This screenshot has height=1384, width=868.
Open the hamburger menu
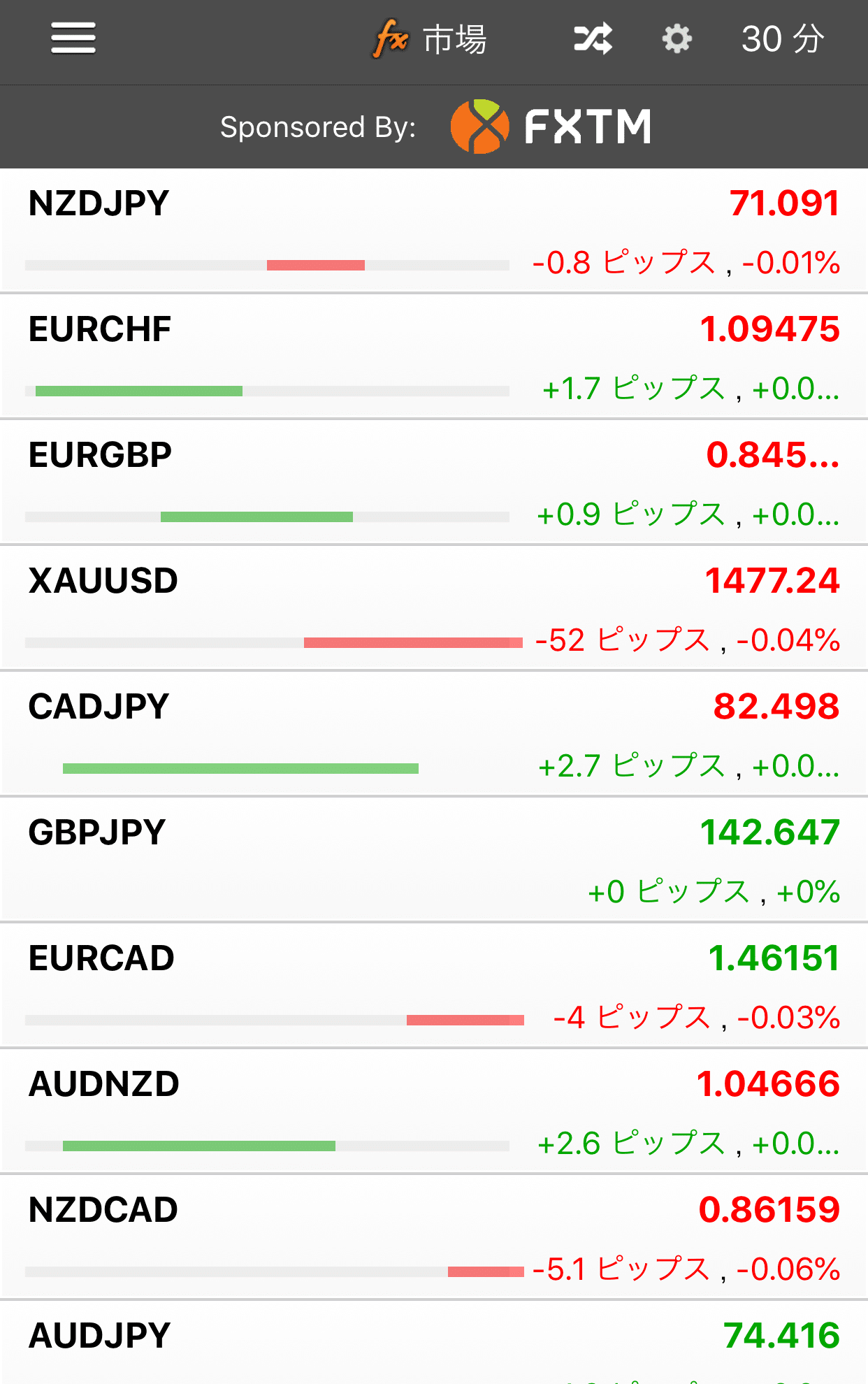point(73,38)
